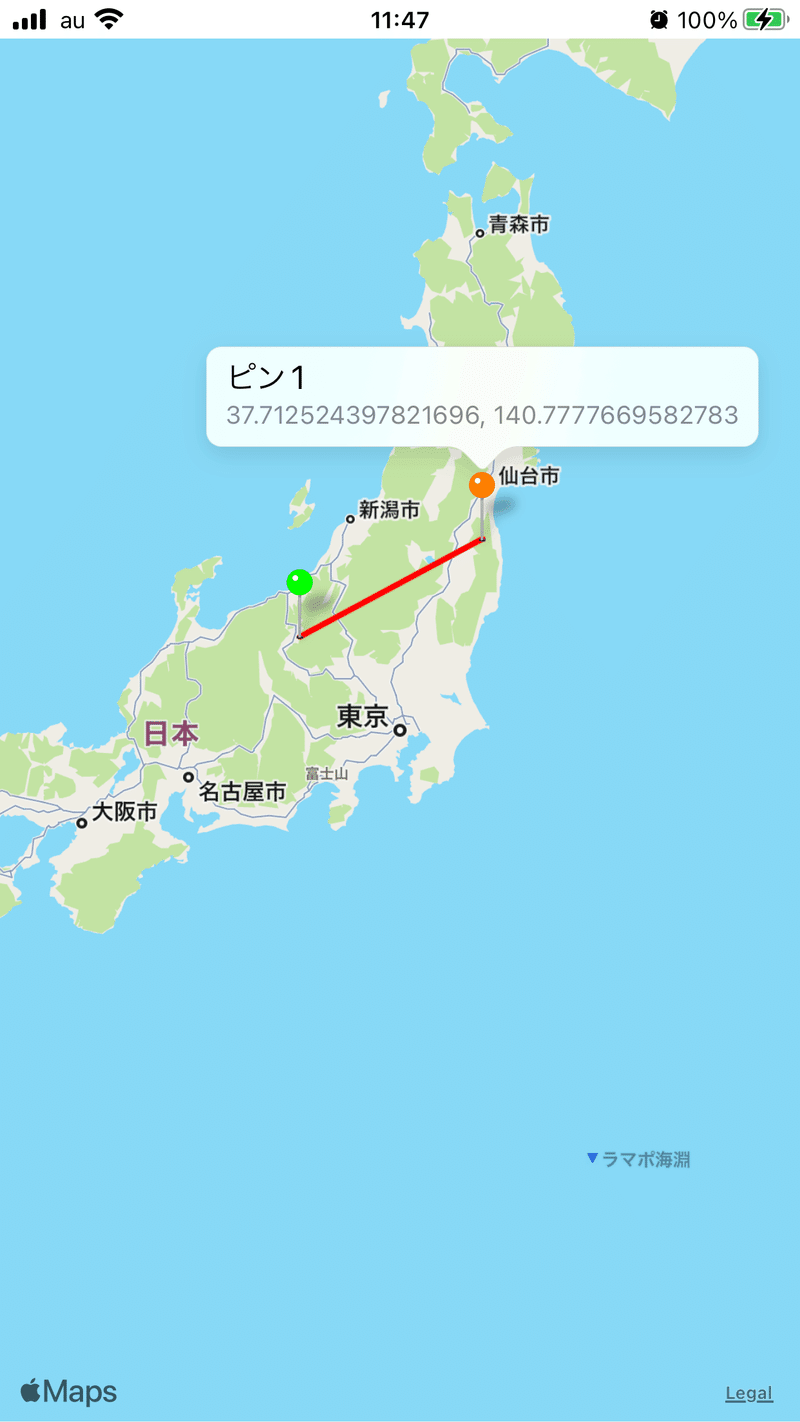Tap the orange pin near 仙台市
The height and width of the screenshot is (1422, 800).
click(x=482, y=487)
